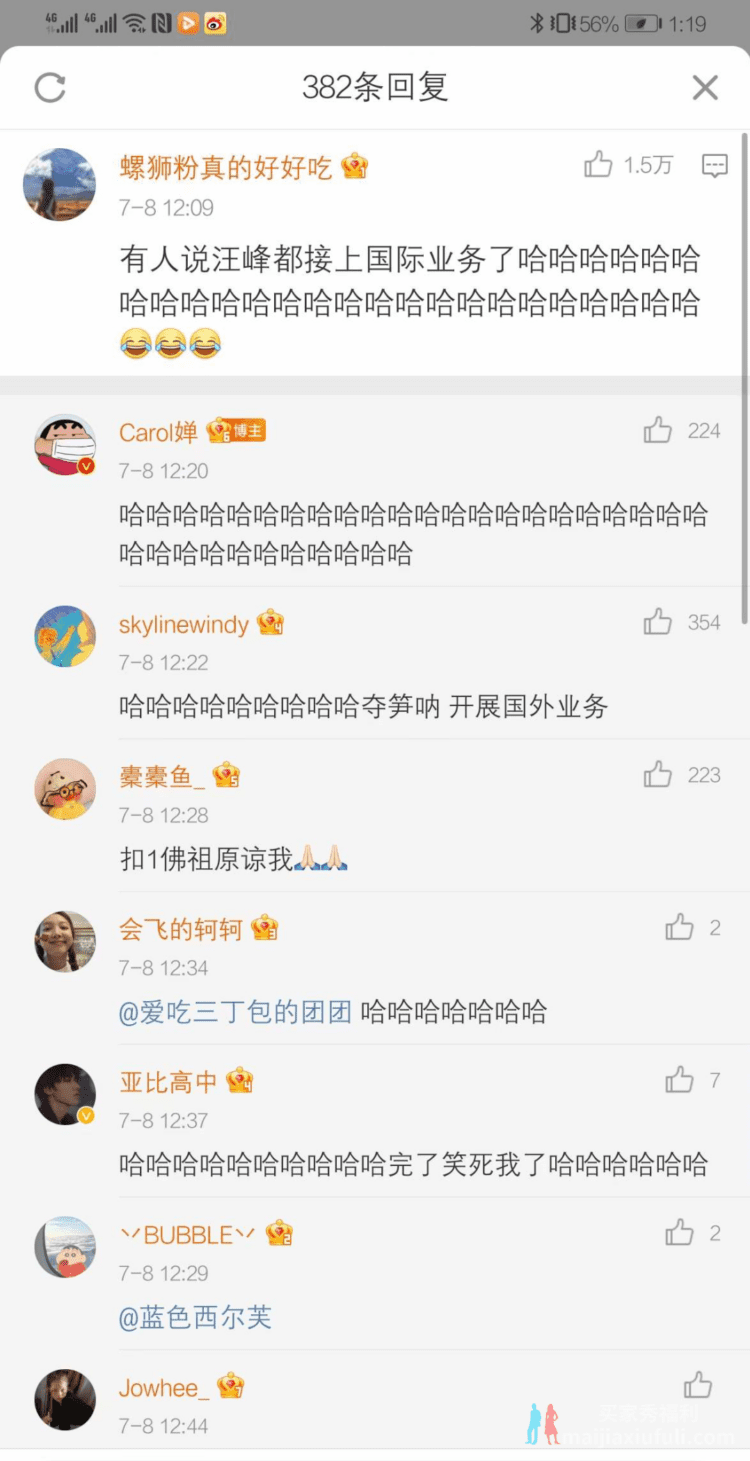This screenshot has width=750, height=1461.
Task: Open the @爱吃三丁包的团团 mention
Action: 235,1012
